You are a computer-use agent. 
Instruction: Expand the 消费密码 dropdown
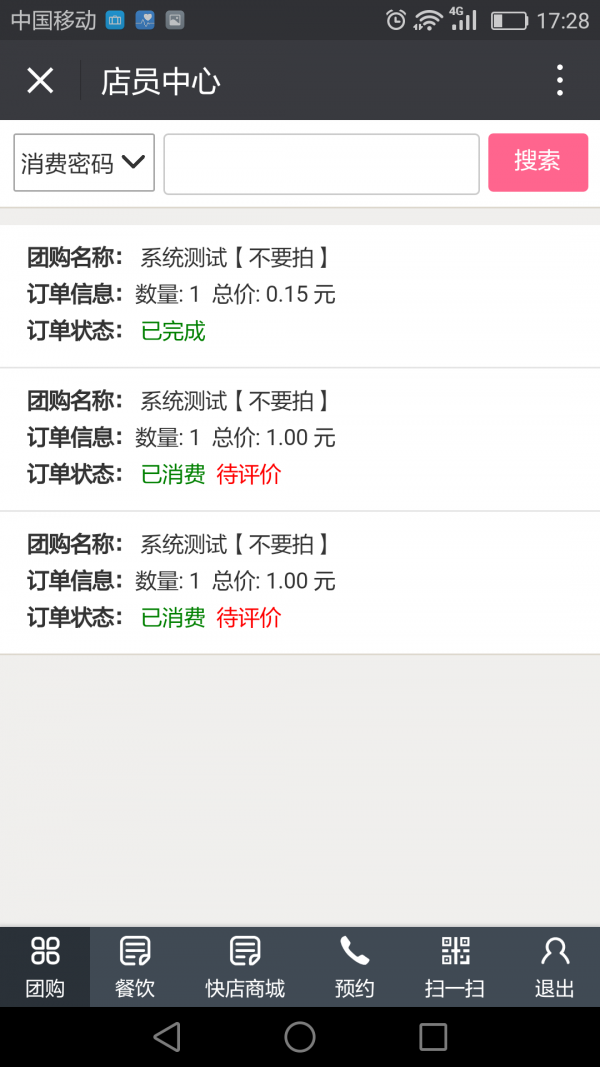pyautogui.click(x=84, y=163)
